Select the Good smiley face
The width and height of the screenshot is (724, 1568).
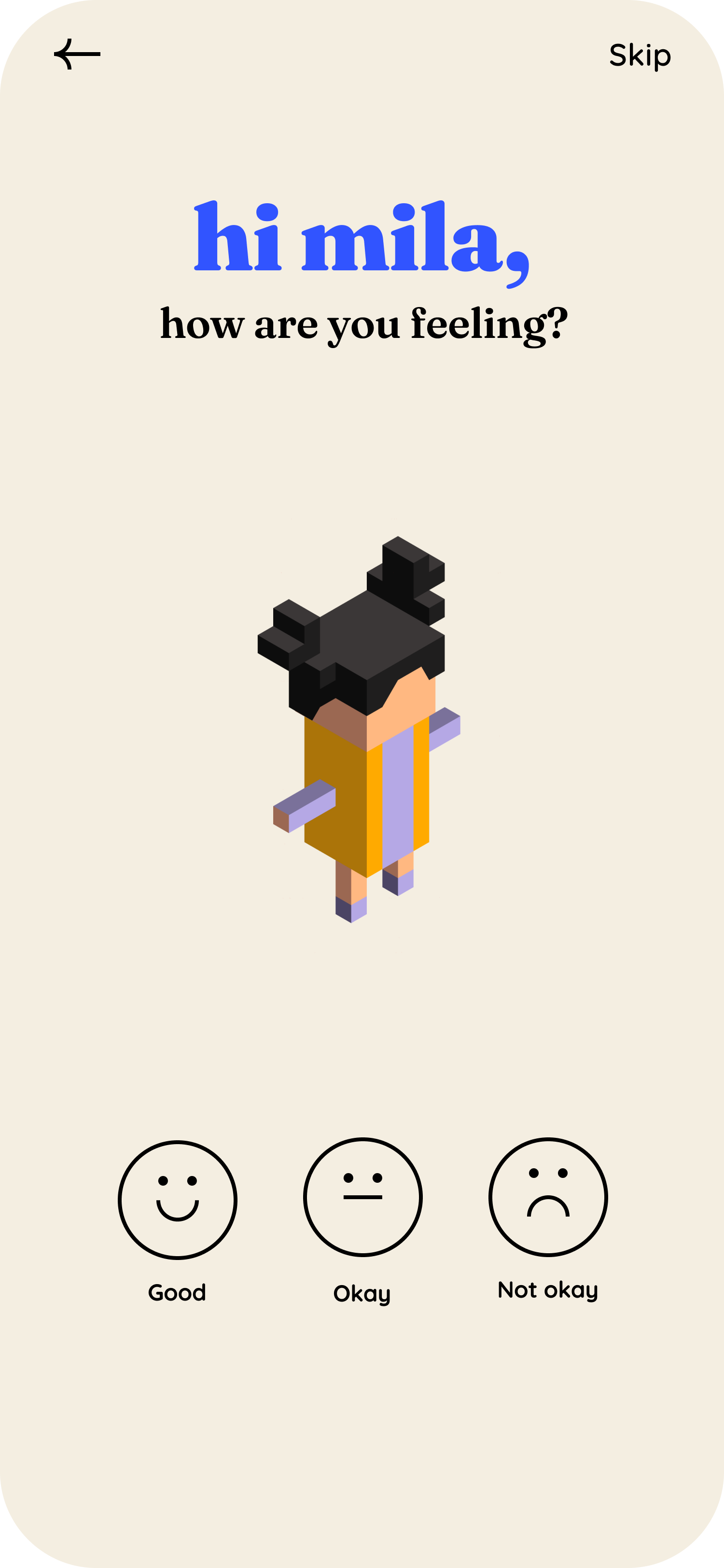[177, 1199]
